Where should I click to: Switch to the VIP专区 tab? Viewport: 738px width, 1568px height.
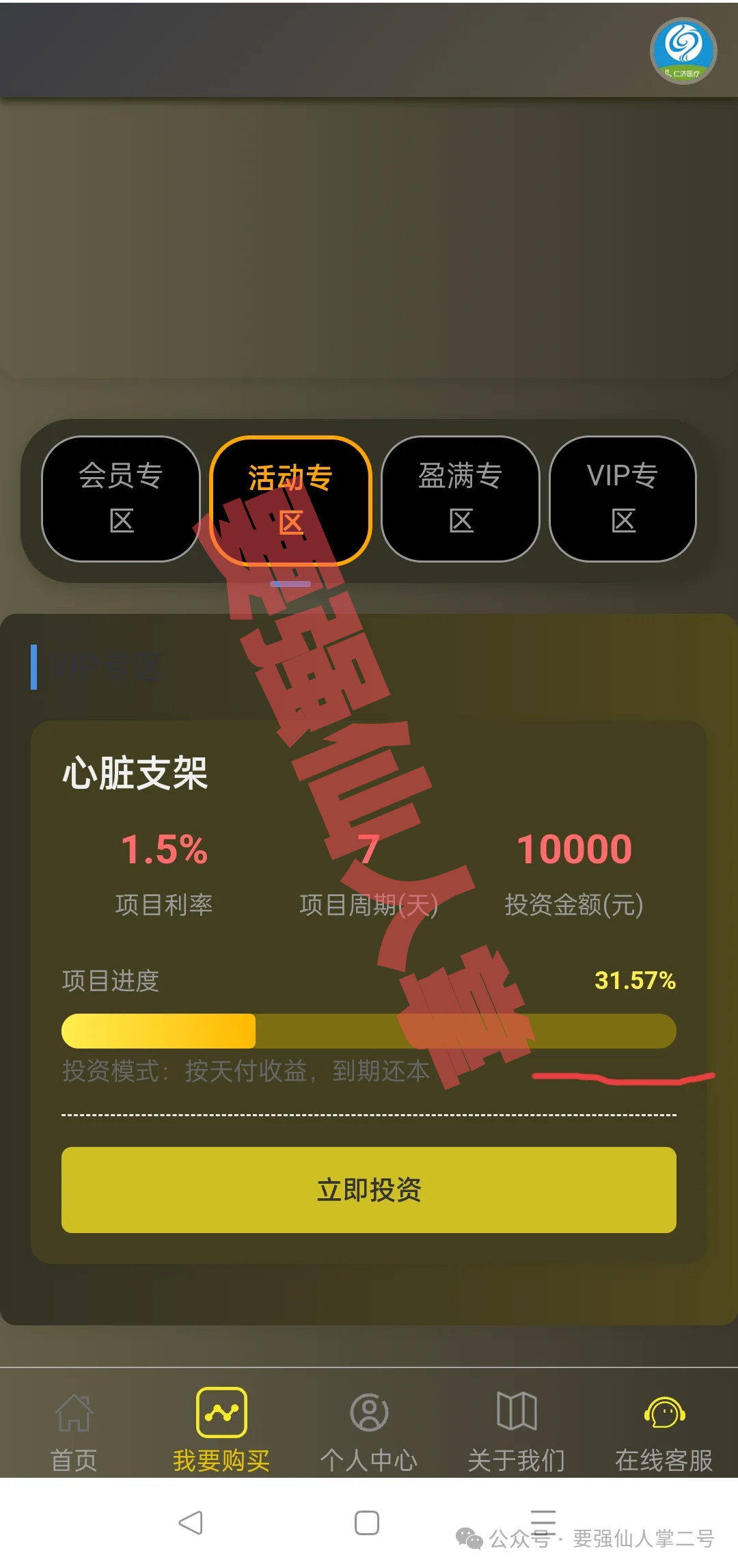623,499
